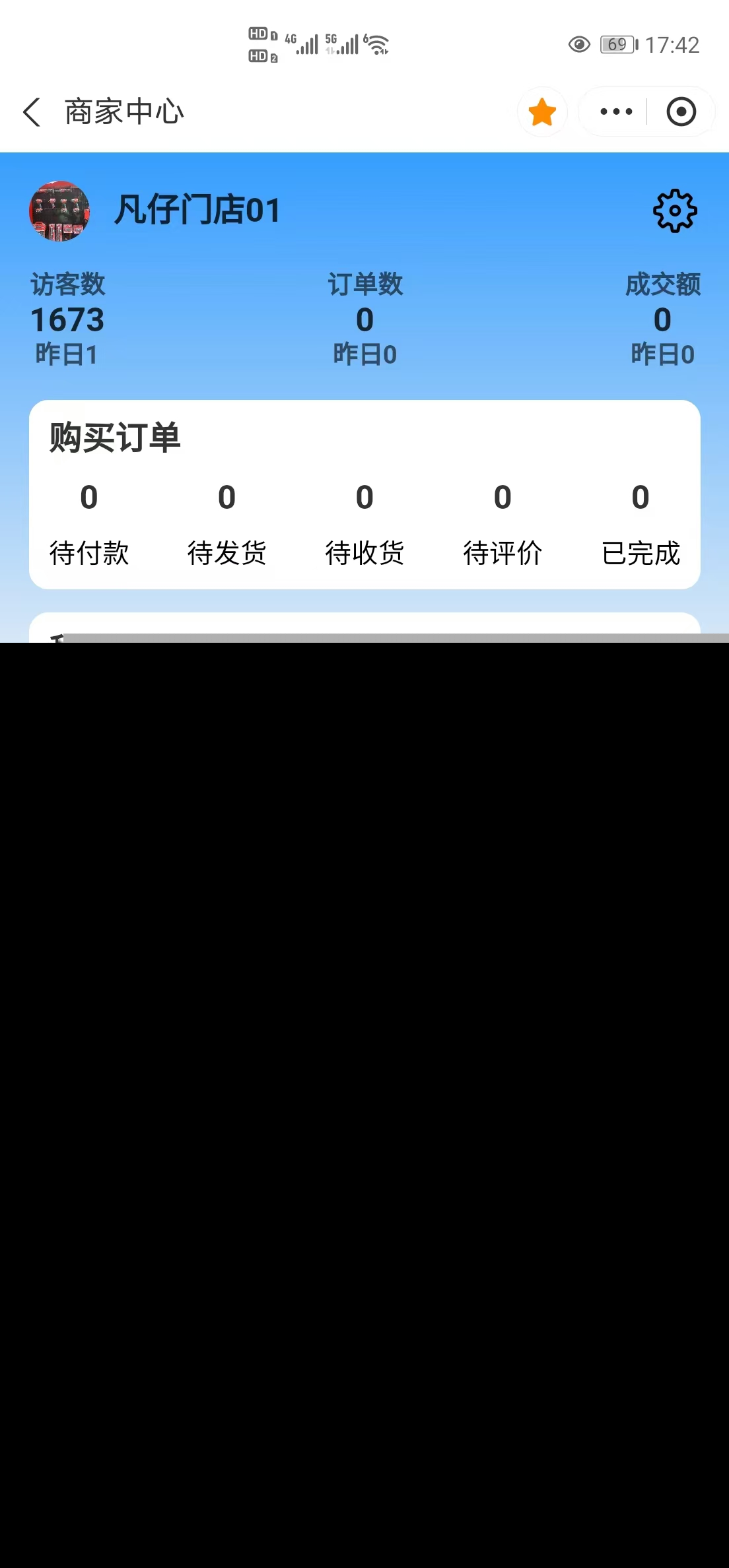
Task: View 已完成 orders
Action: coord(641,523)
